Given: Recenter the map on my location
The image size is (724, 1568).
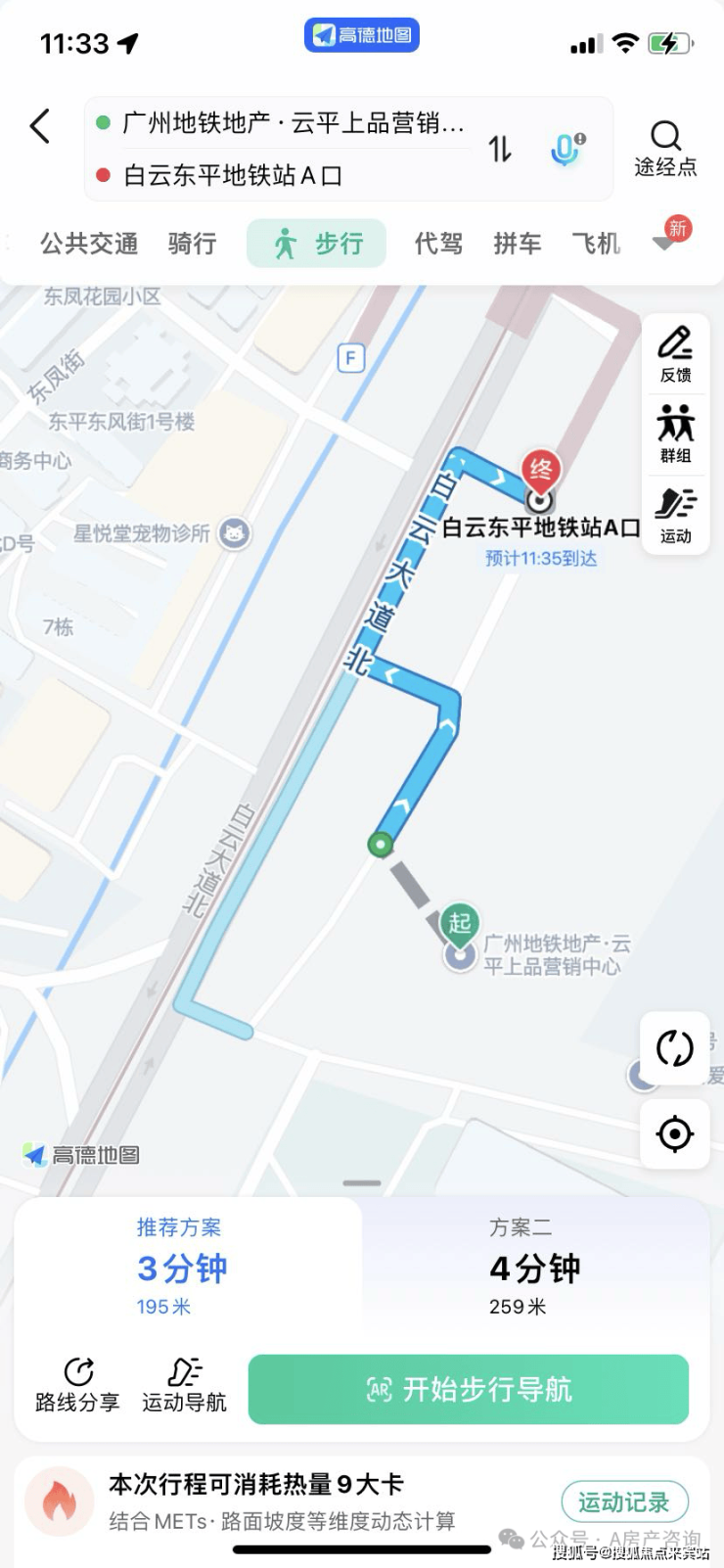Looking at the screenshot, I should tap(674, 1134).
